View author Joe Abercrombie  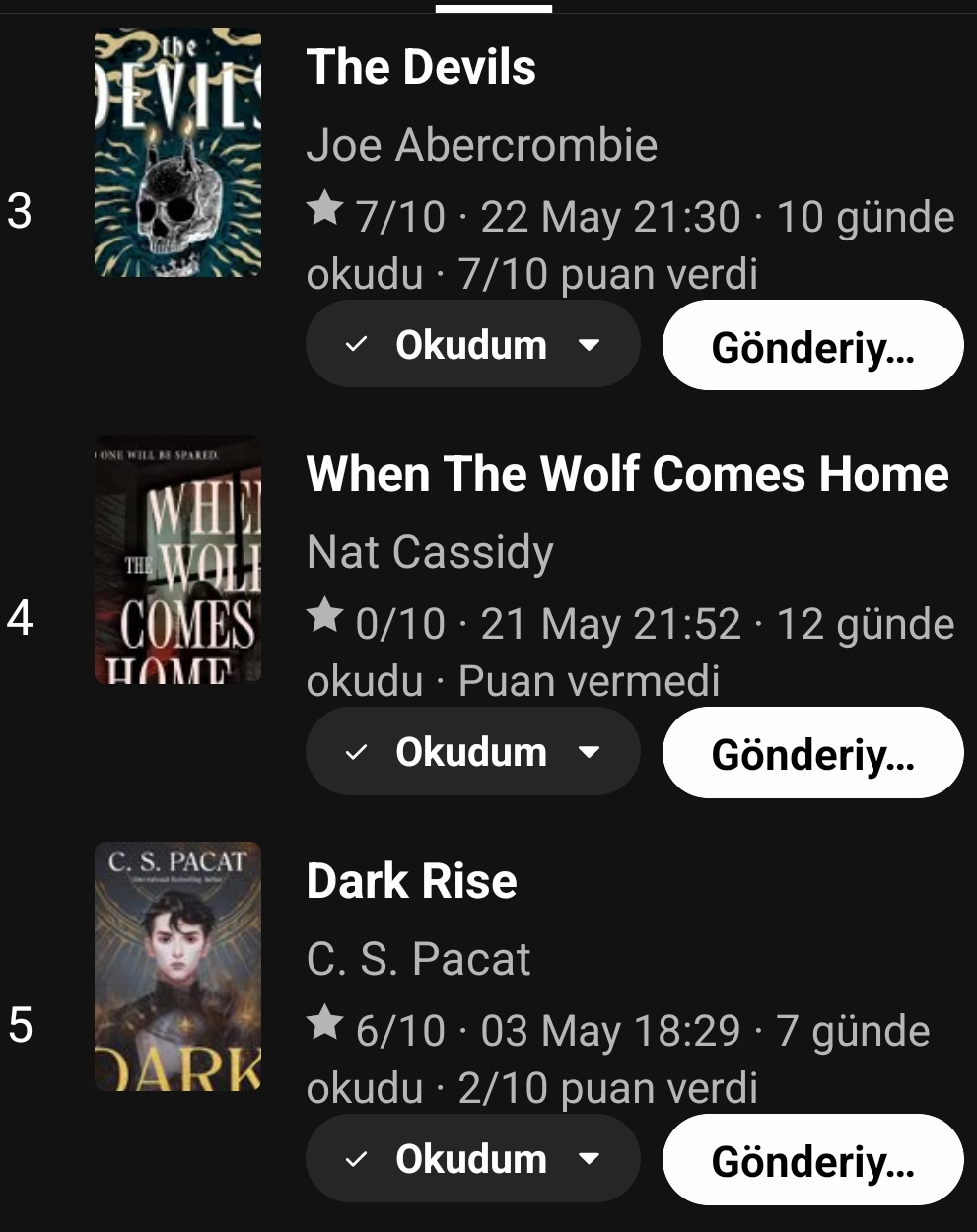pyautogui.click(x=481, y=145)
